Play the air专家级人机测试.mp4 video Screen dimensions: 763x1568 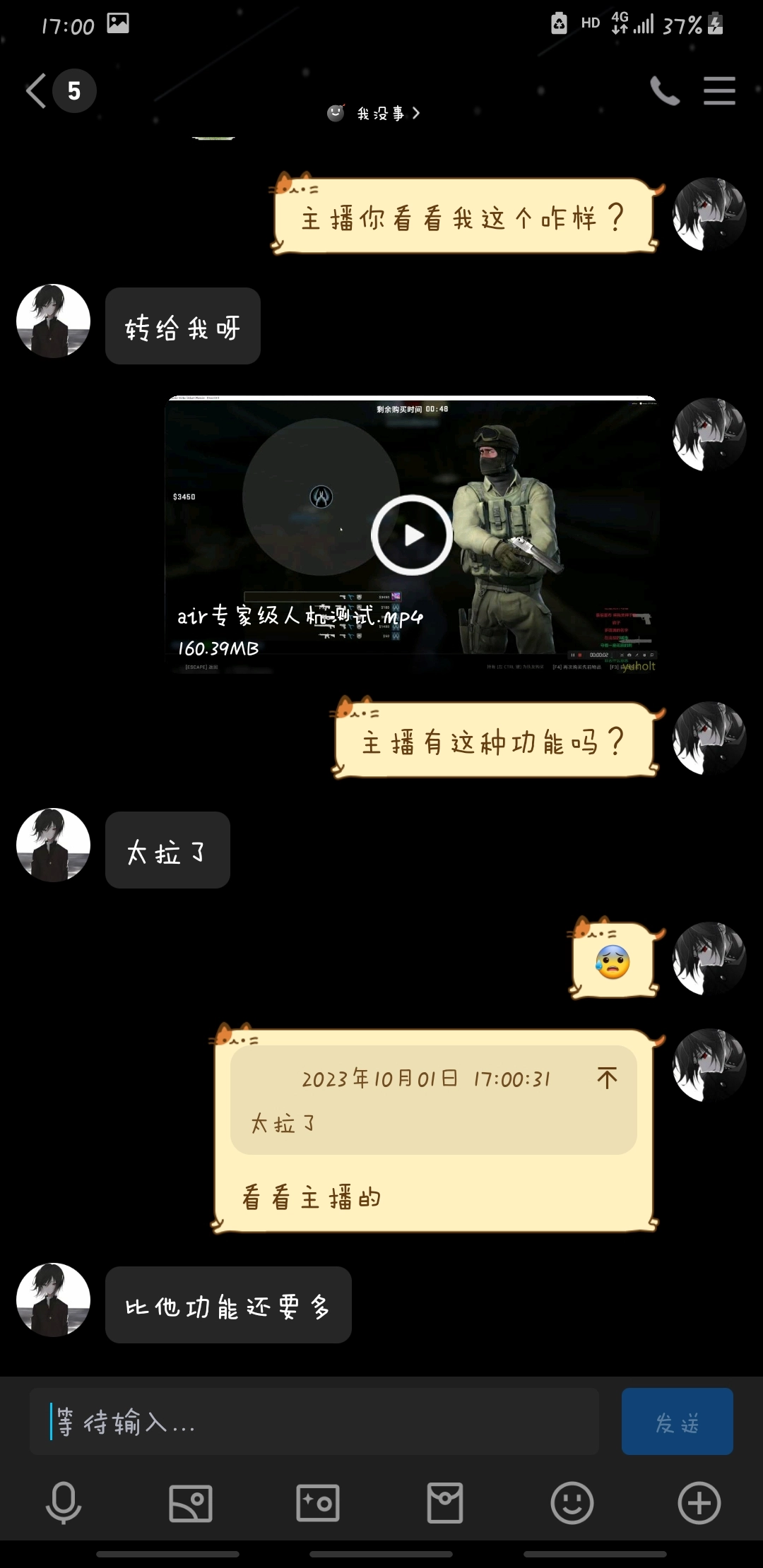coord(412,535)
